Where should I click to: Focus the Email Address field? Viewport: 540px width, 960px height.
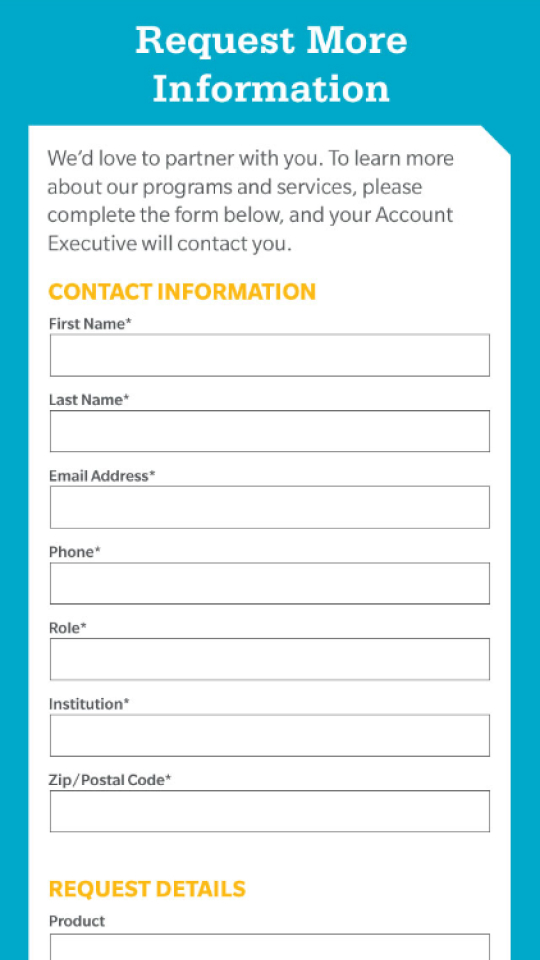pos(269,507)
